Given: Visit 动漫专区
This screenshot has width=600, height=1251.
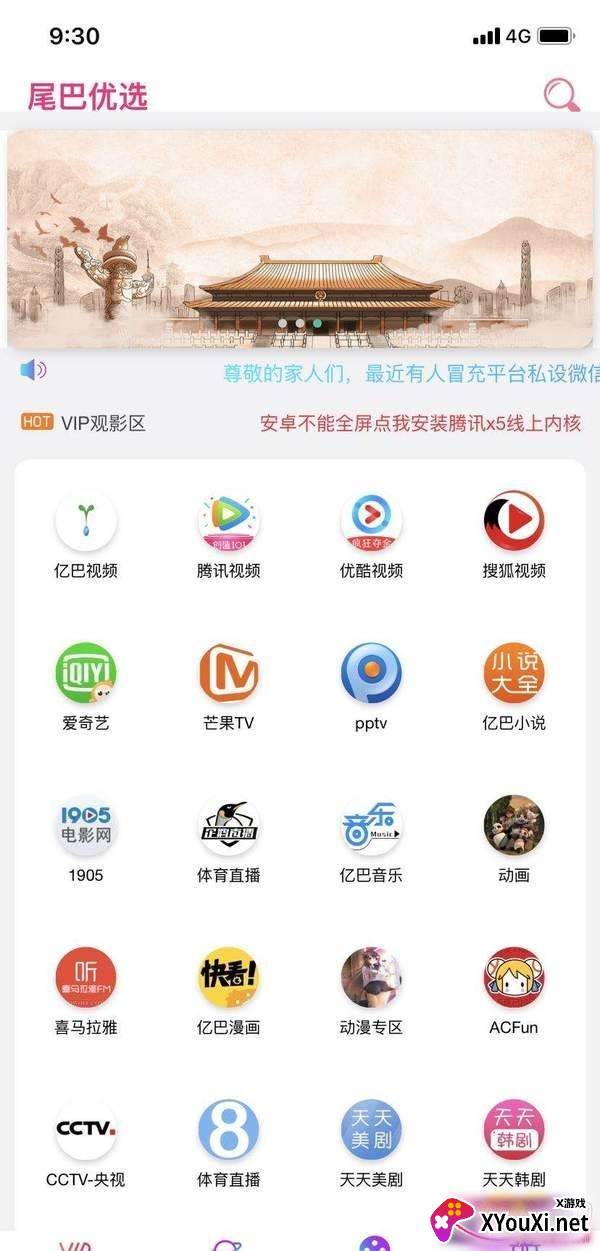Looking at the screenshot, I should (x=371, y=977).
